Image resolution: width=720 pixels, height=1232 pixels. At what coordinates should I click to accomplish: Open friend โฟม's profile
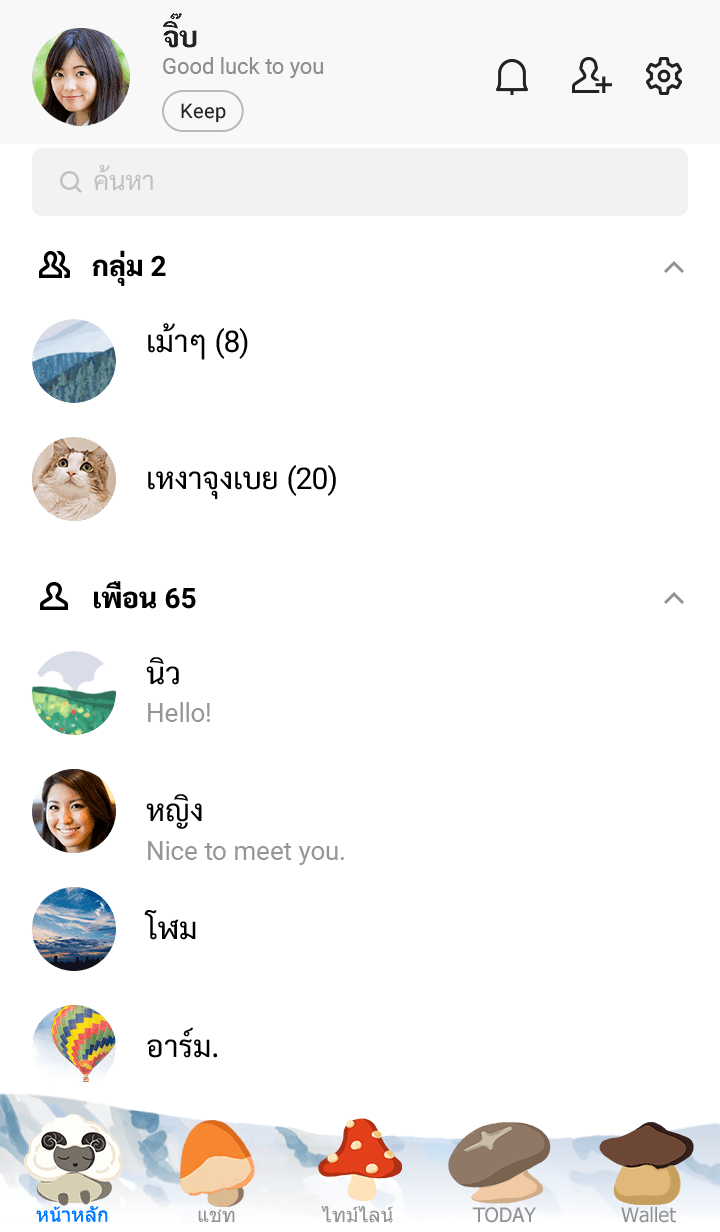tap(171, 929)
